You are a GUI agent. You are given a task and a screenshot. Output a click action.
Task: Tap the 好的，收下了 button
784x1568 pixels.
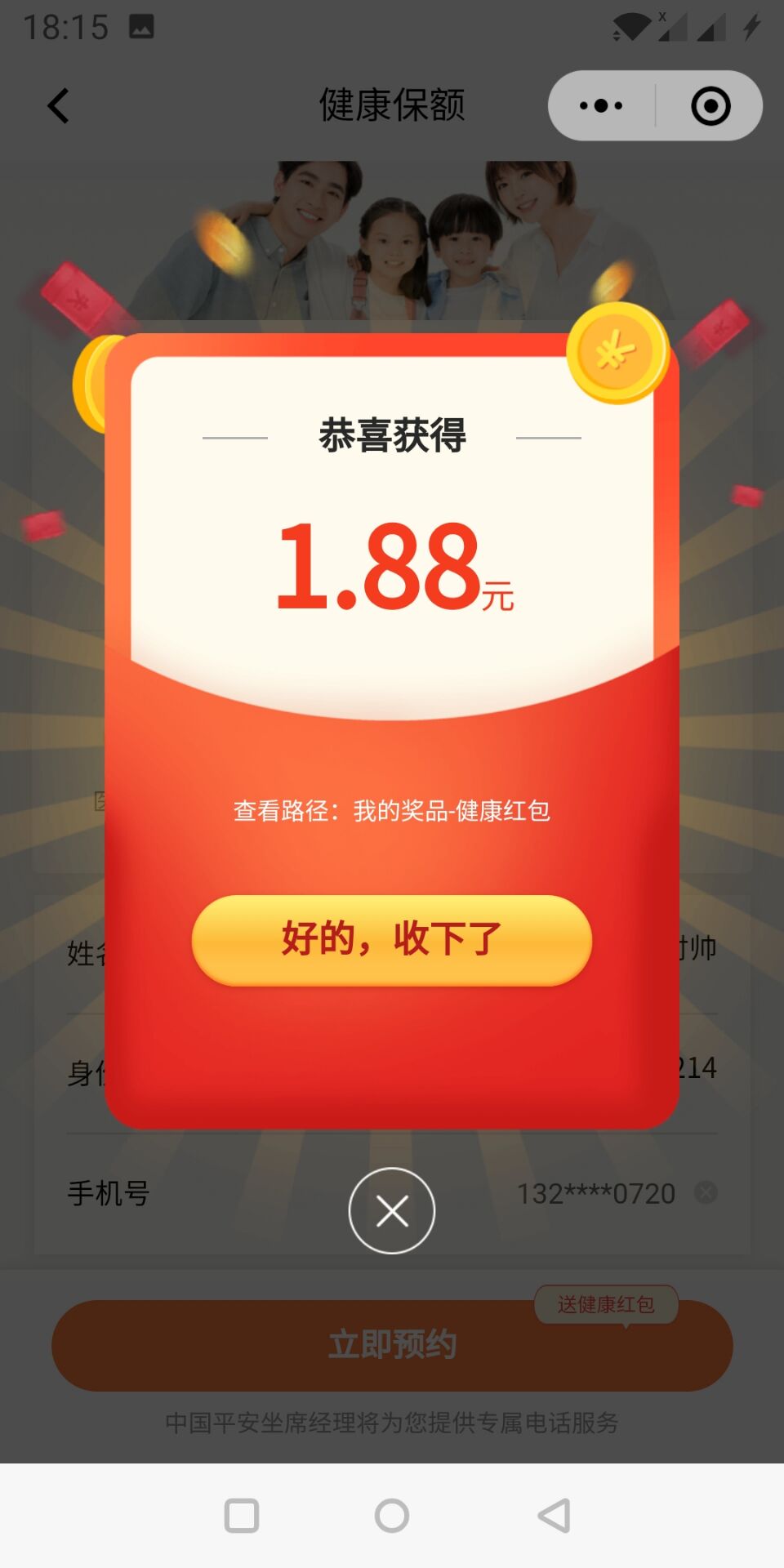click(392, 940)
